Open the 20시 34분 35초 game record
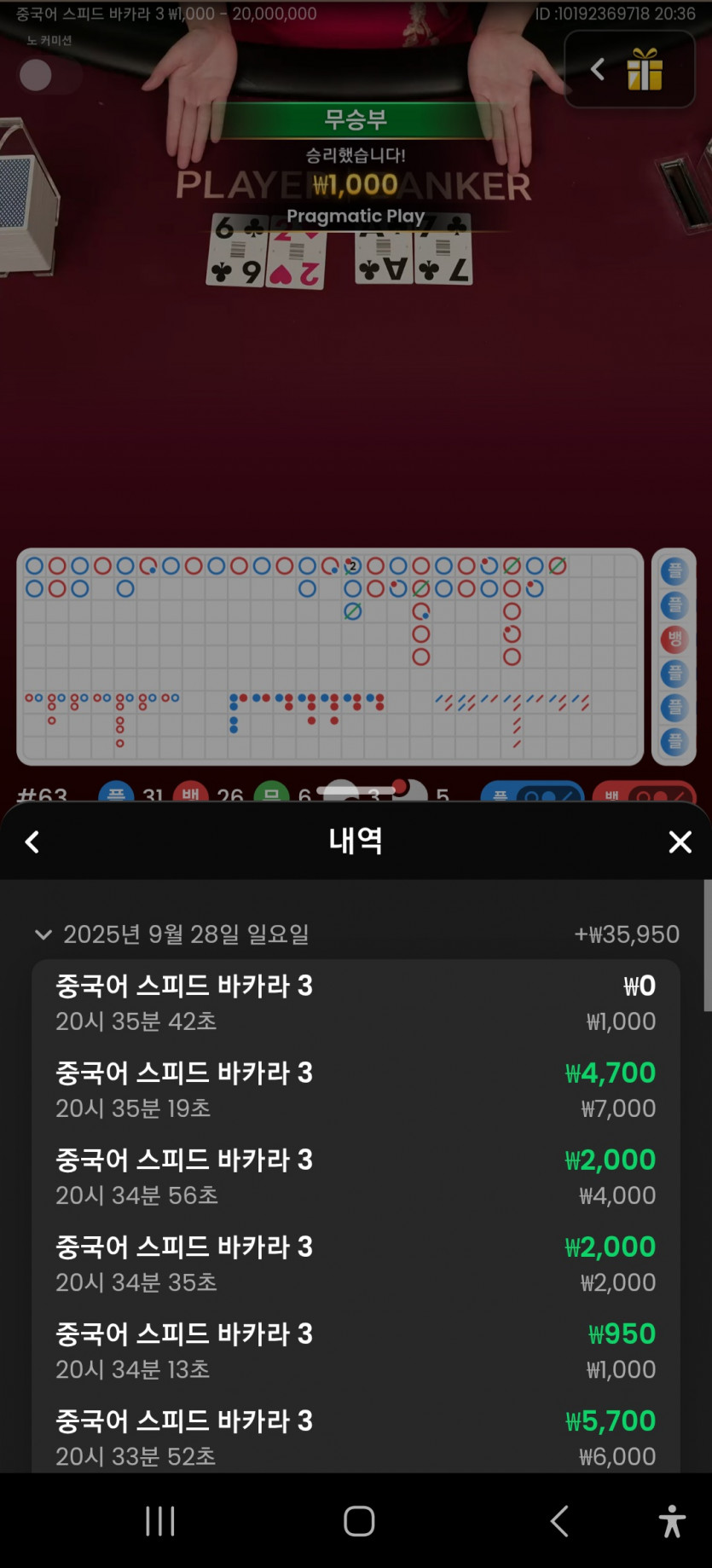Screen dimensions: 712x1568 click(x=356, y=1264)
